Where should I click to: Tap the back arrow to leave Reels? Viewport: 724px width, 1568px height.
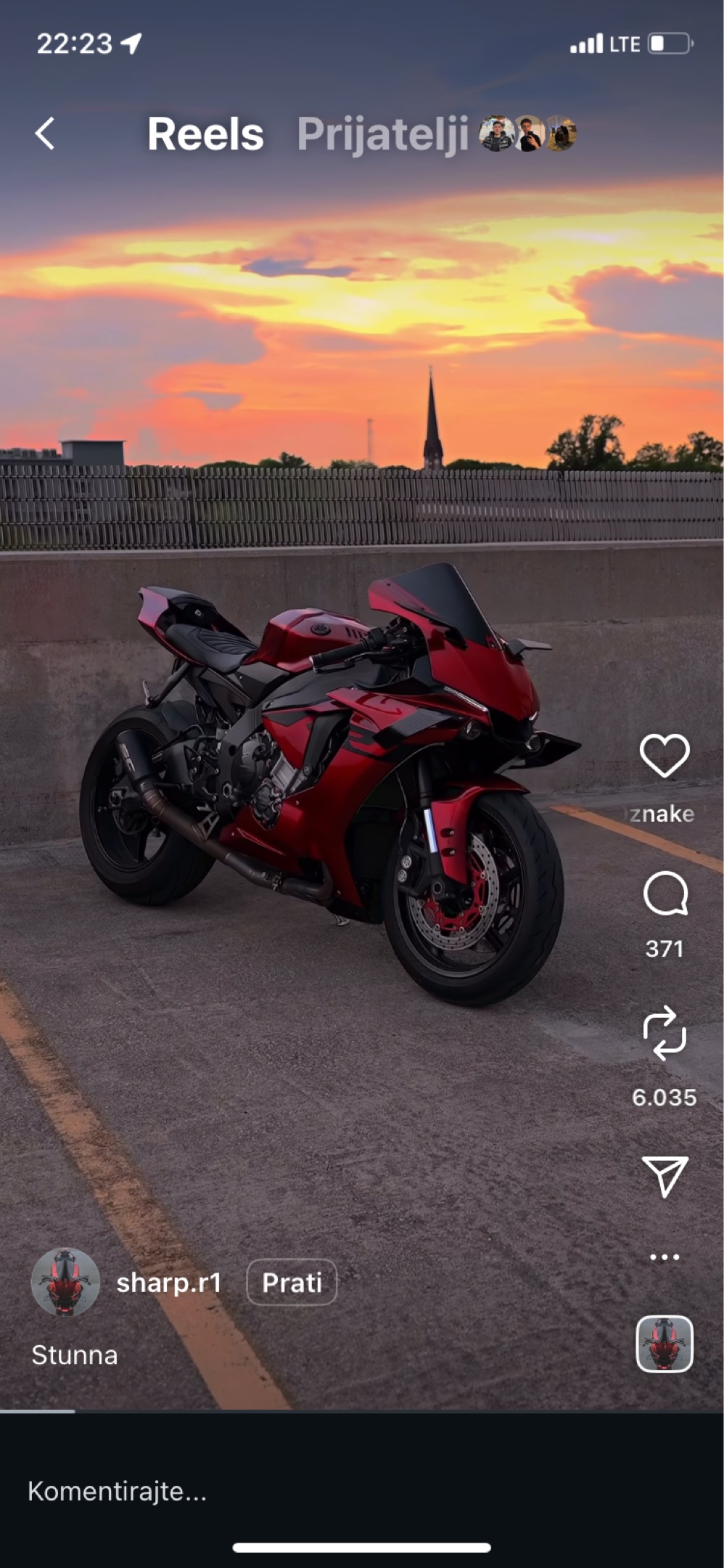point(46,134)
